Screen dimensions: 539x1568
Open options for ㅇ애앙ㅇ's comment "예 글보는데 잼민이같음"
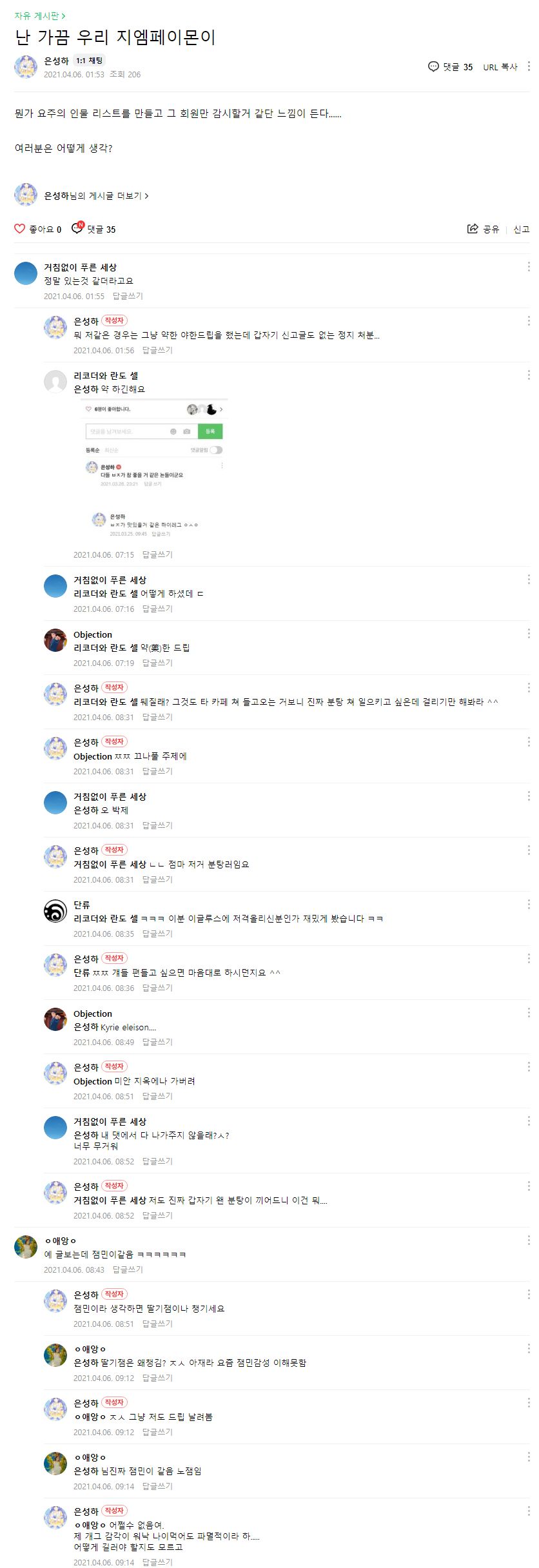coord(529,1240)
